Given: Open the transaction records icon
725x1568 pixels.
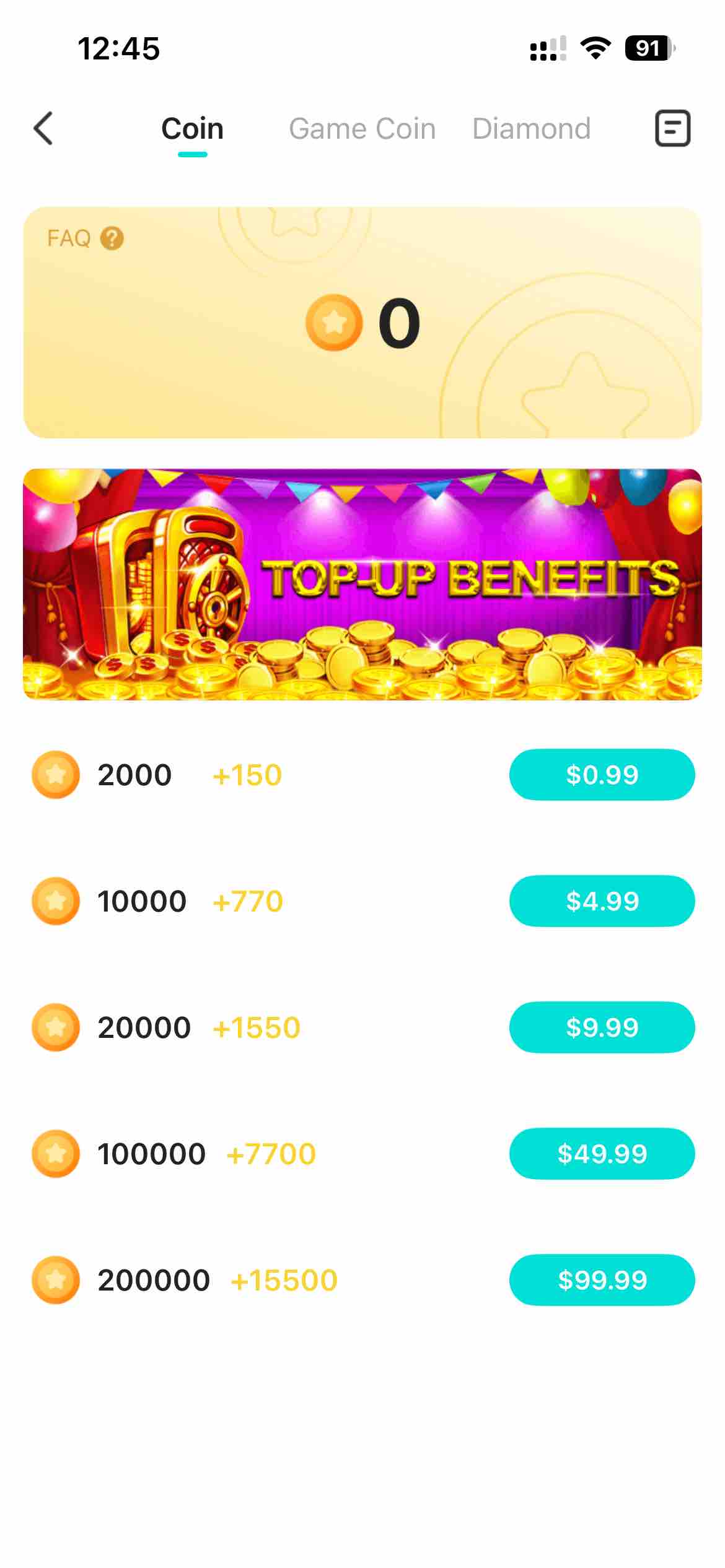Looking at the screenshot, I should pos(672,129).
